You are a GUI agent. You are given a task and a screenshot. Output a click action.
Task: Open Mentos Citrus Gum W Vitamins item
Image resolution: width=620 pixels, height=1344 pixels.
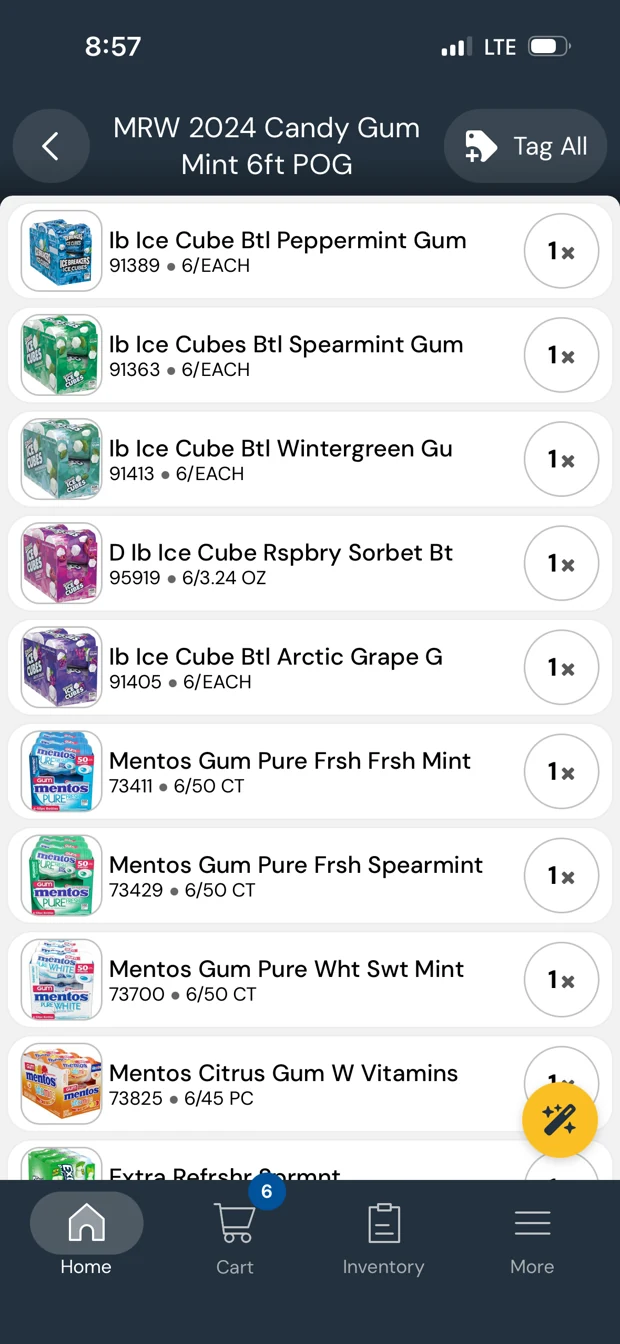click(x=310, y=1083)
